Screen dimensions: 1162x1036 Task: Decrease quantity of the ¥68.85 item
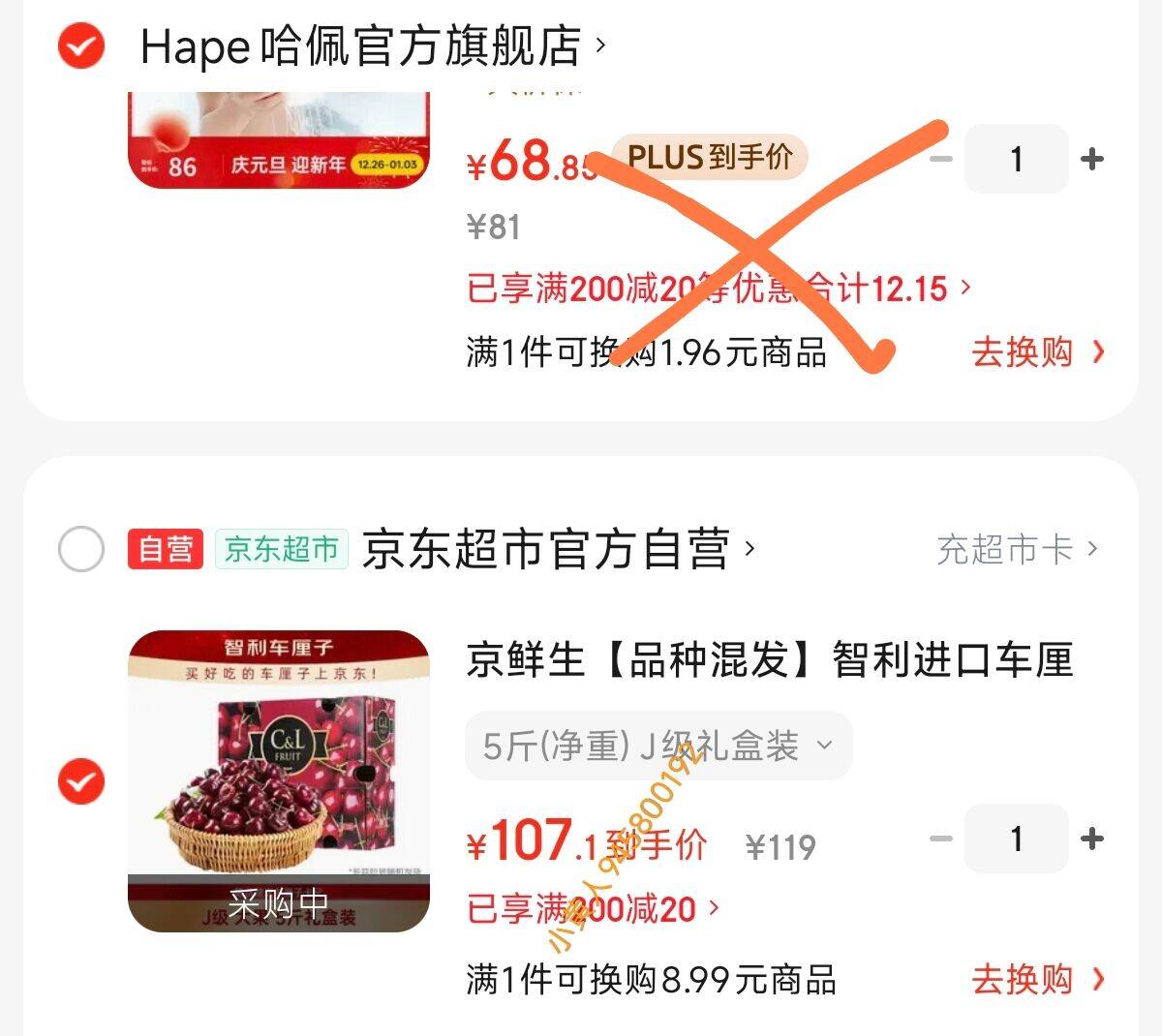pyautogui.click(x=941, y=159)
